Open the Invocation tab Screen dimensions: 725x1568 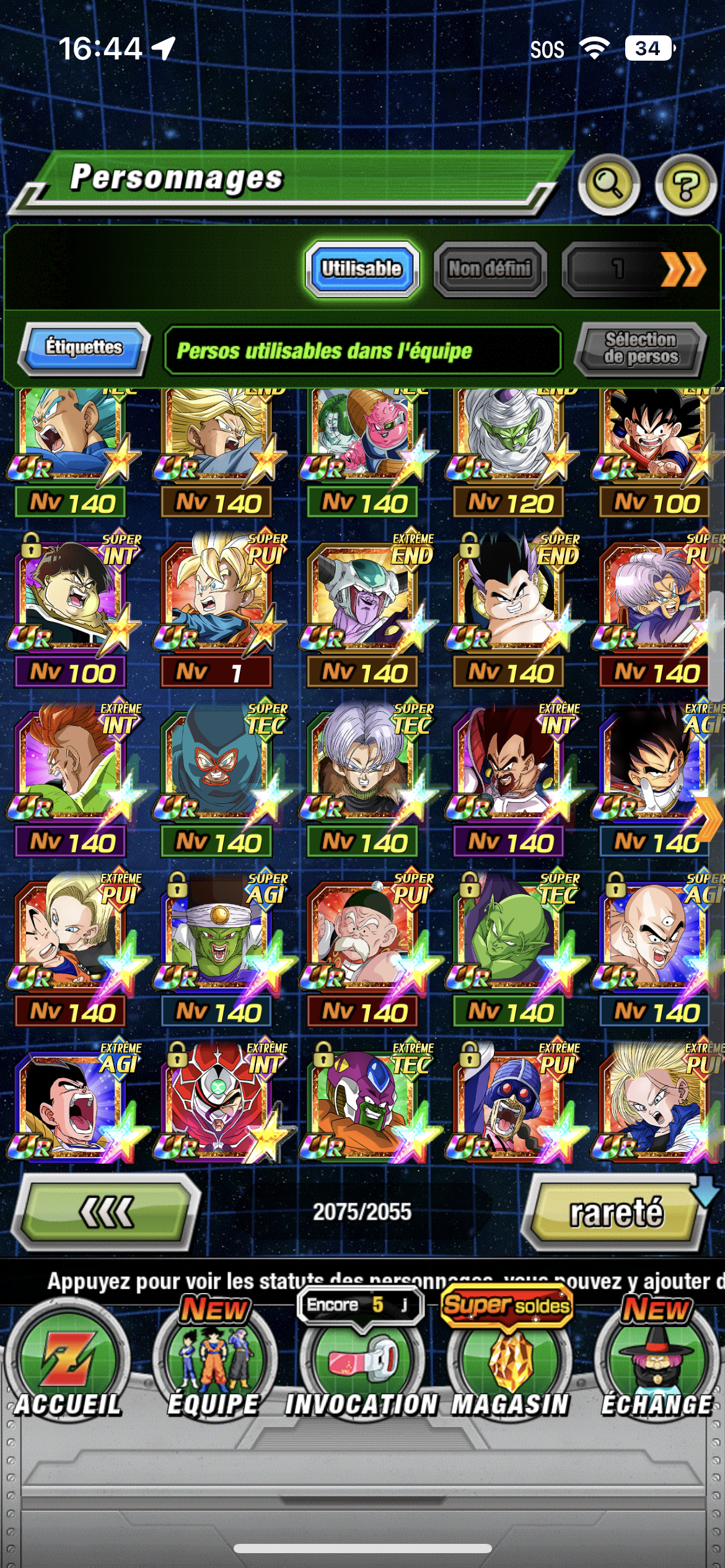pyautogui.click(x=361, y=1369)
